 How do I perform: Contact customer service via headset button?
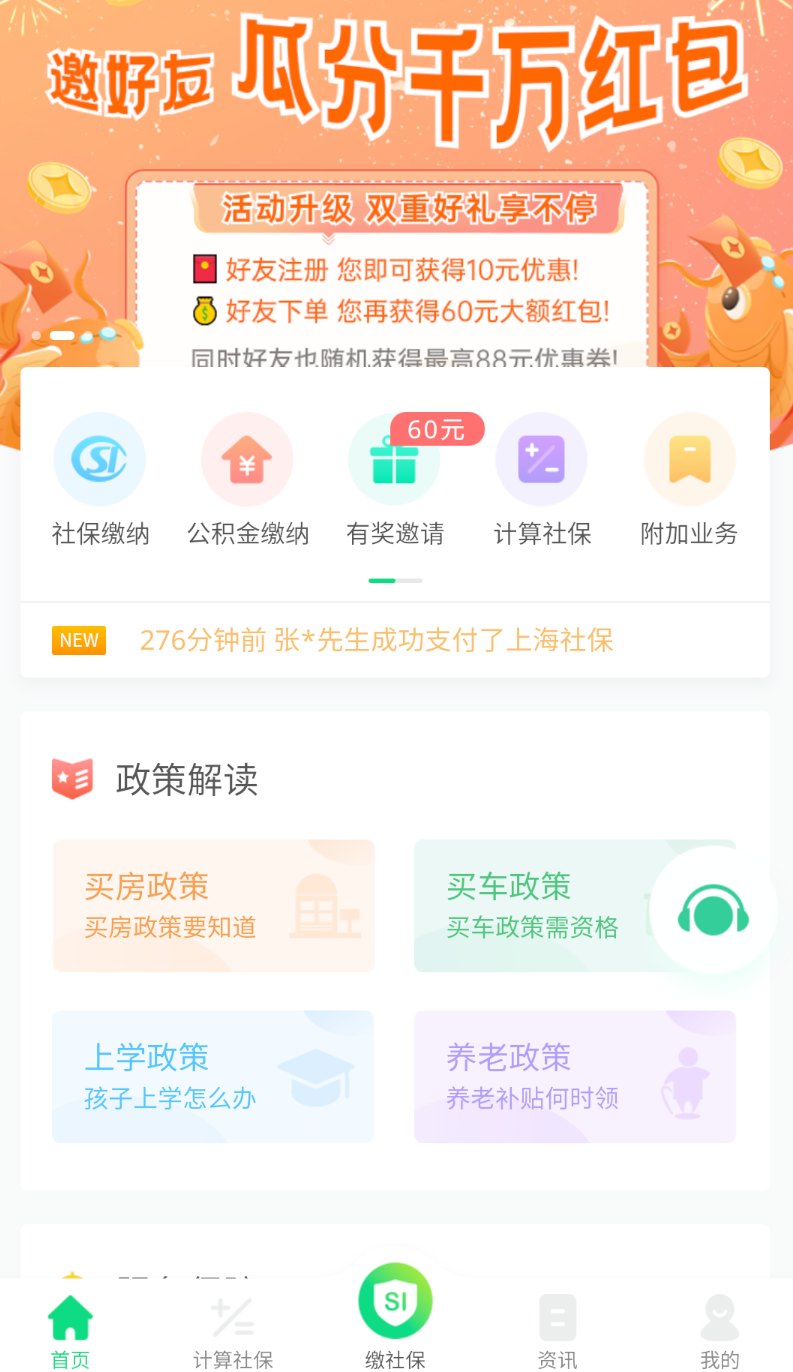713,910
